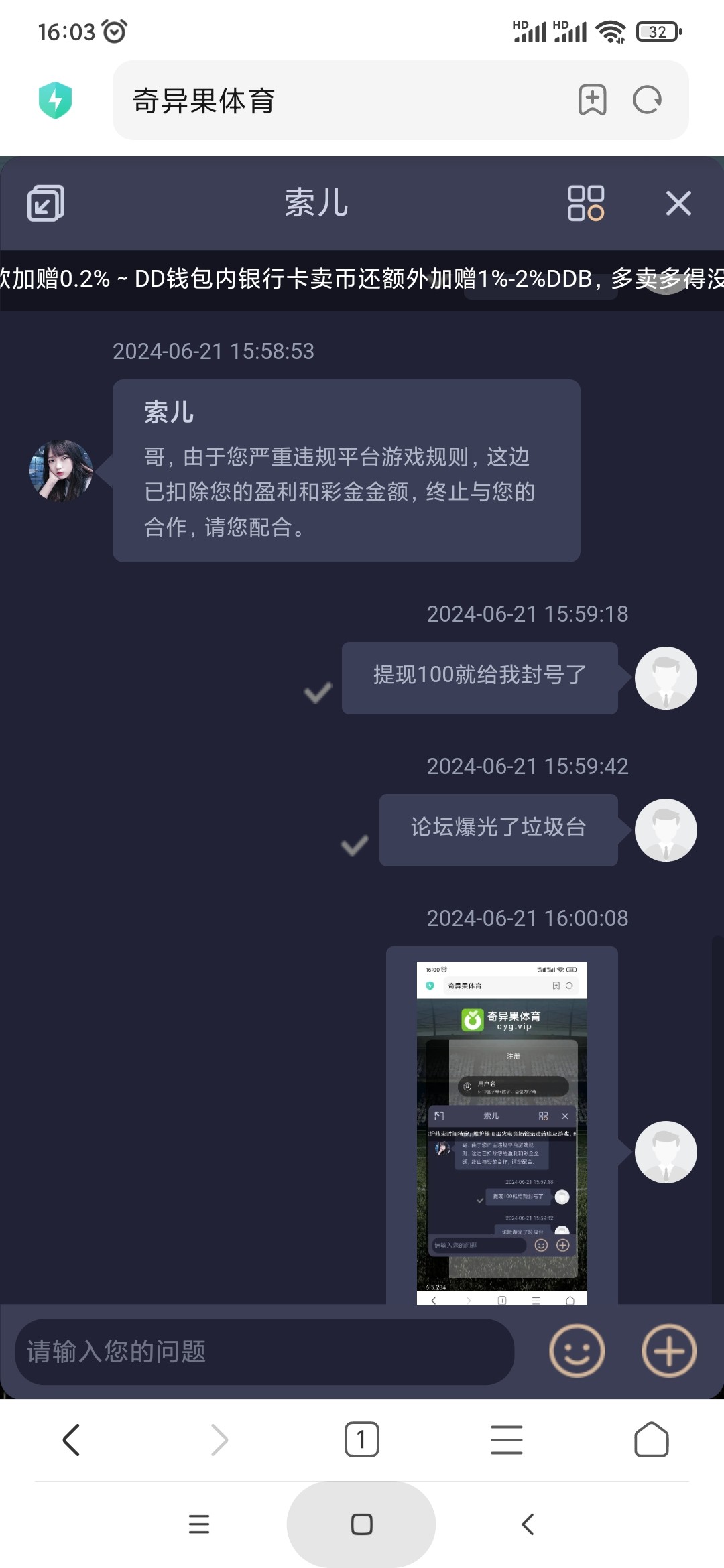View 索儿's avatar profile

(61, 470)
